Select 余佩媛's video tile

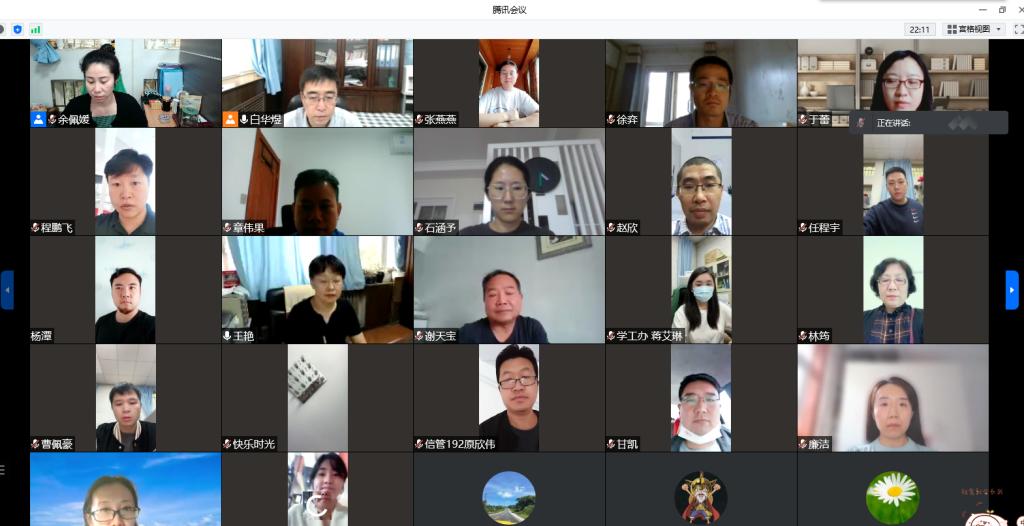(125, 83)
